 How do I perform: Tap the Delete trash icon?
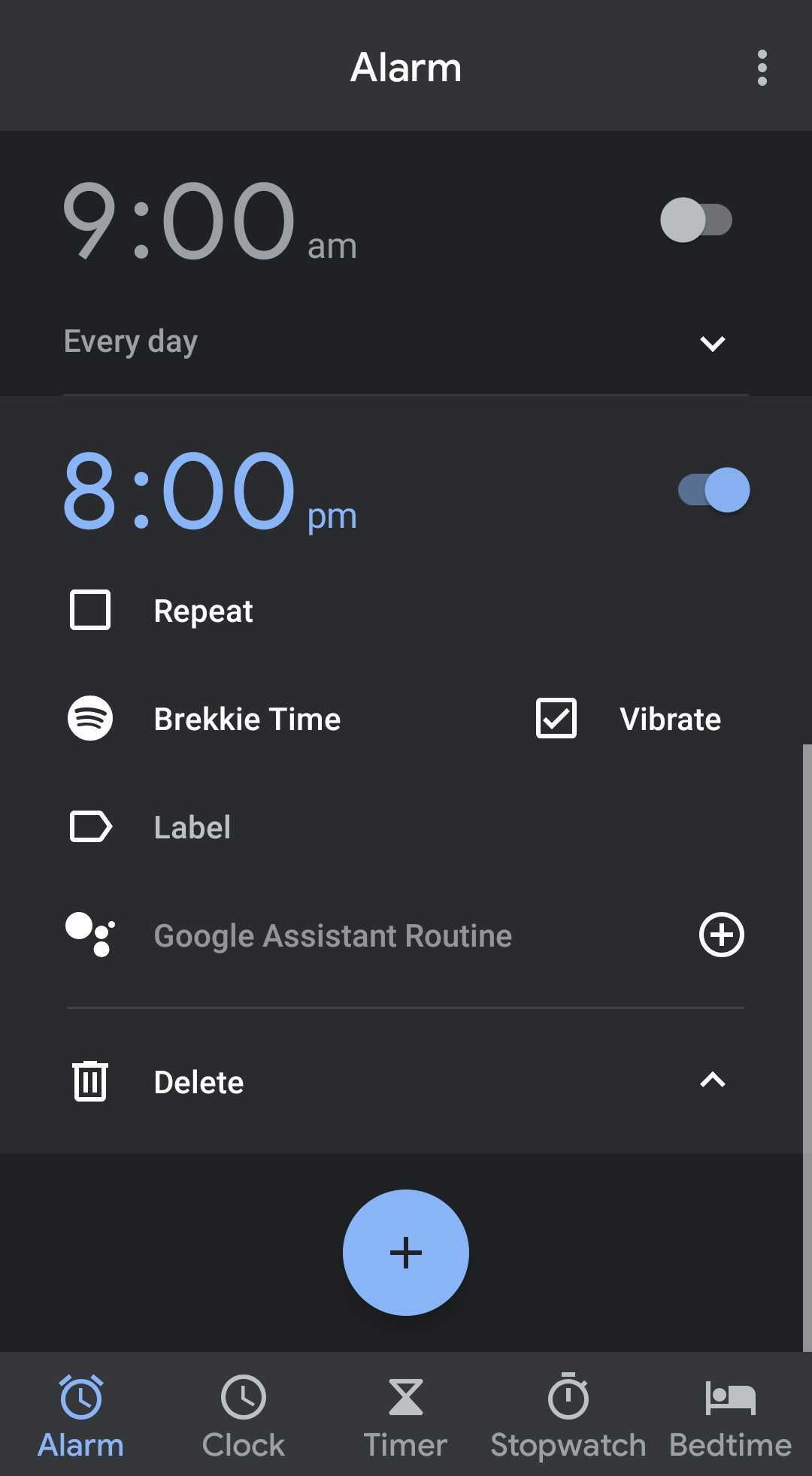[89, 1080]
